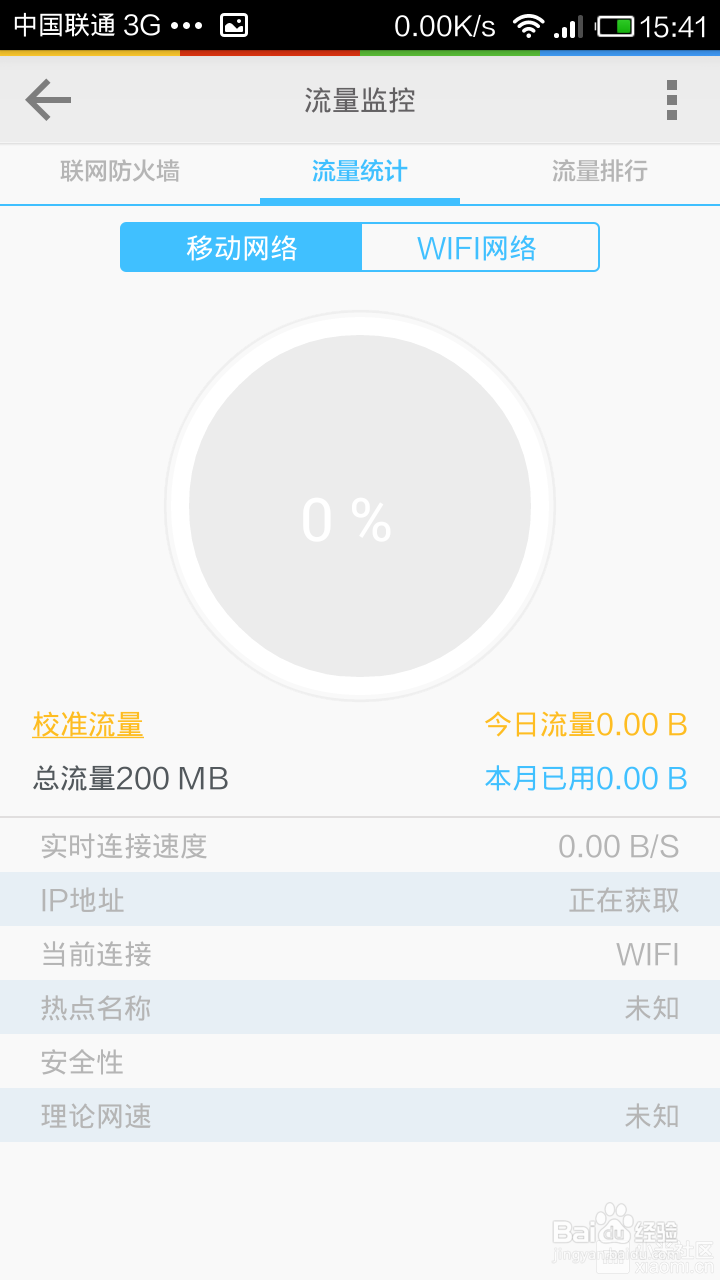The image size is (720, 1280).
Task: Tap the 校准流量 link
Action: [x=88, y=725]
